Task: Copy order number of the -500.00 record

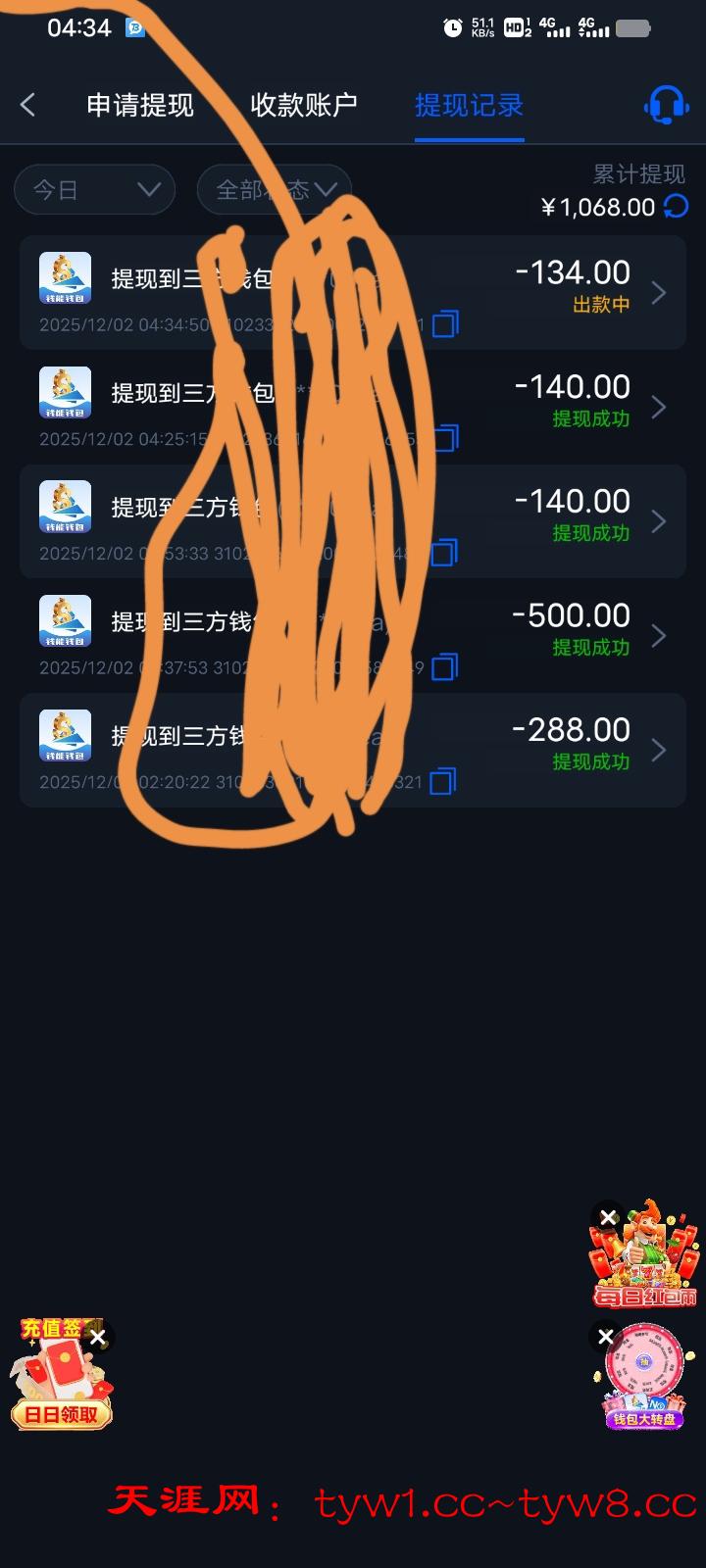Action: 444,667
